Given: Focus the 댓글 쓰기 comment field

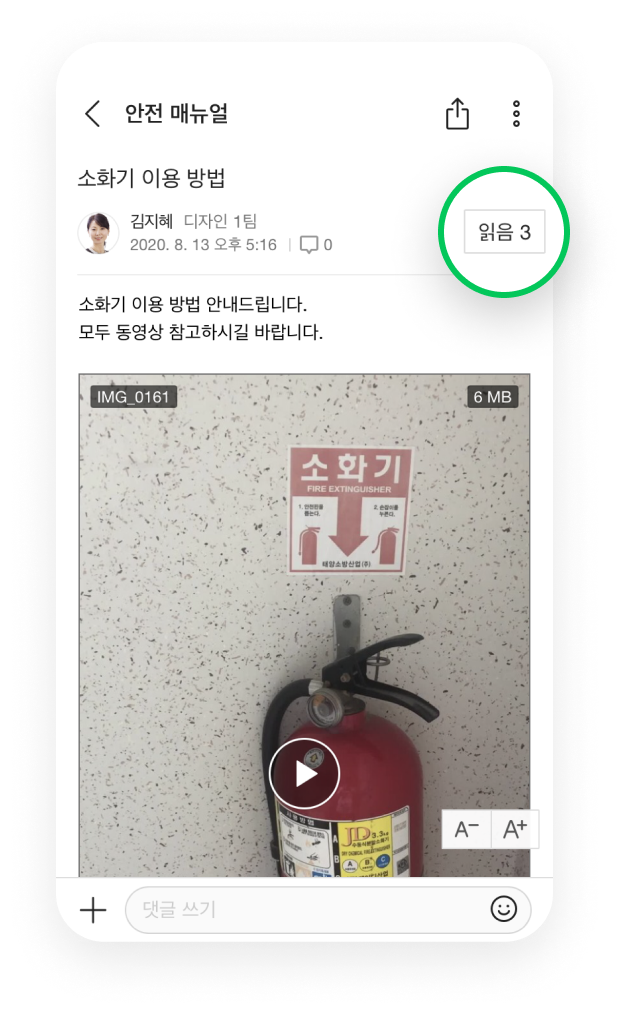Looking at the screenshot, I should [x=300, y=909].
